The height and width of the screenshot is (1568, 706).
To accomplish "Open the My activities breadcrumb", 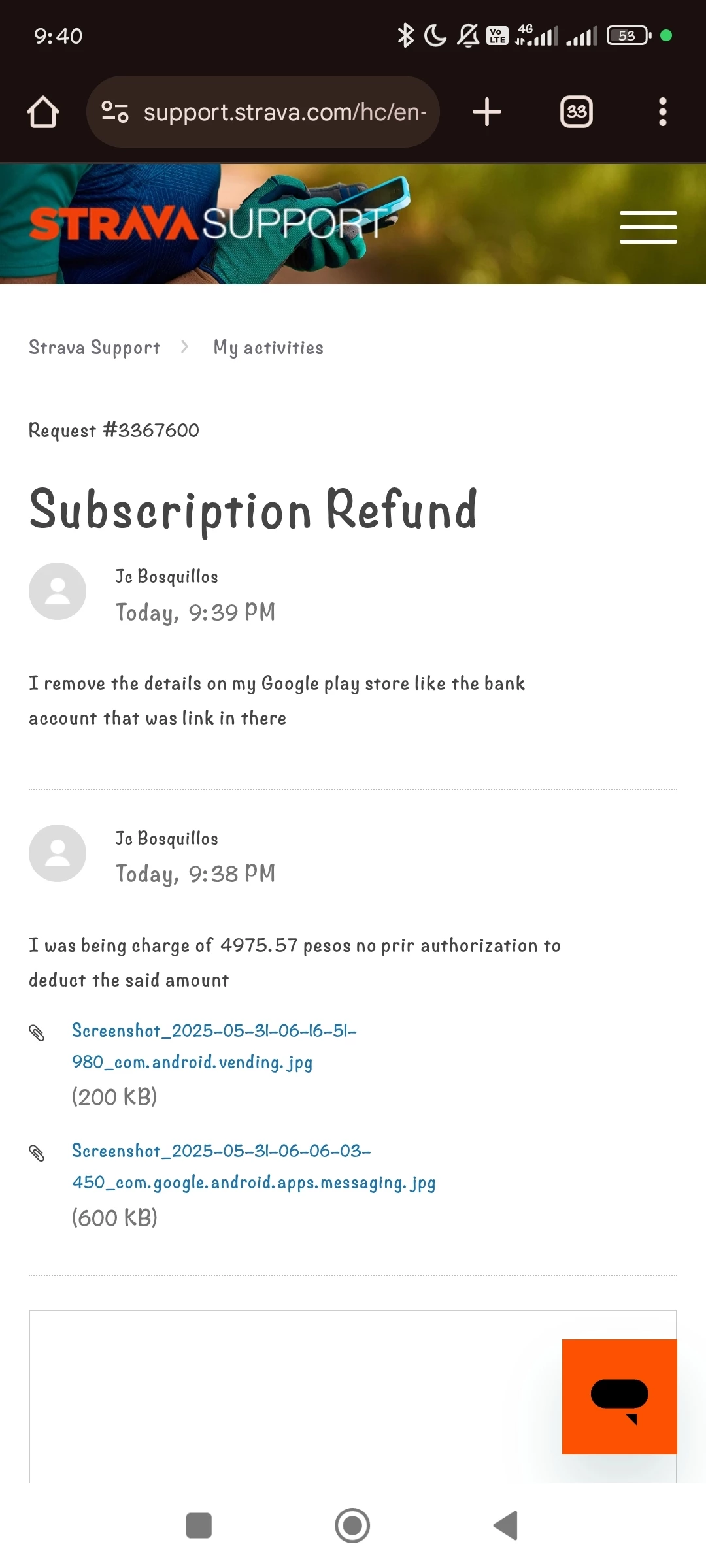I will 269,348.
